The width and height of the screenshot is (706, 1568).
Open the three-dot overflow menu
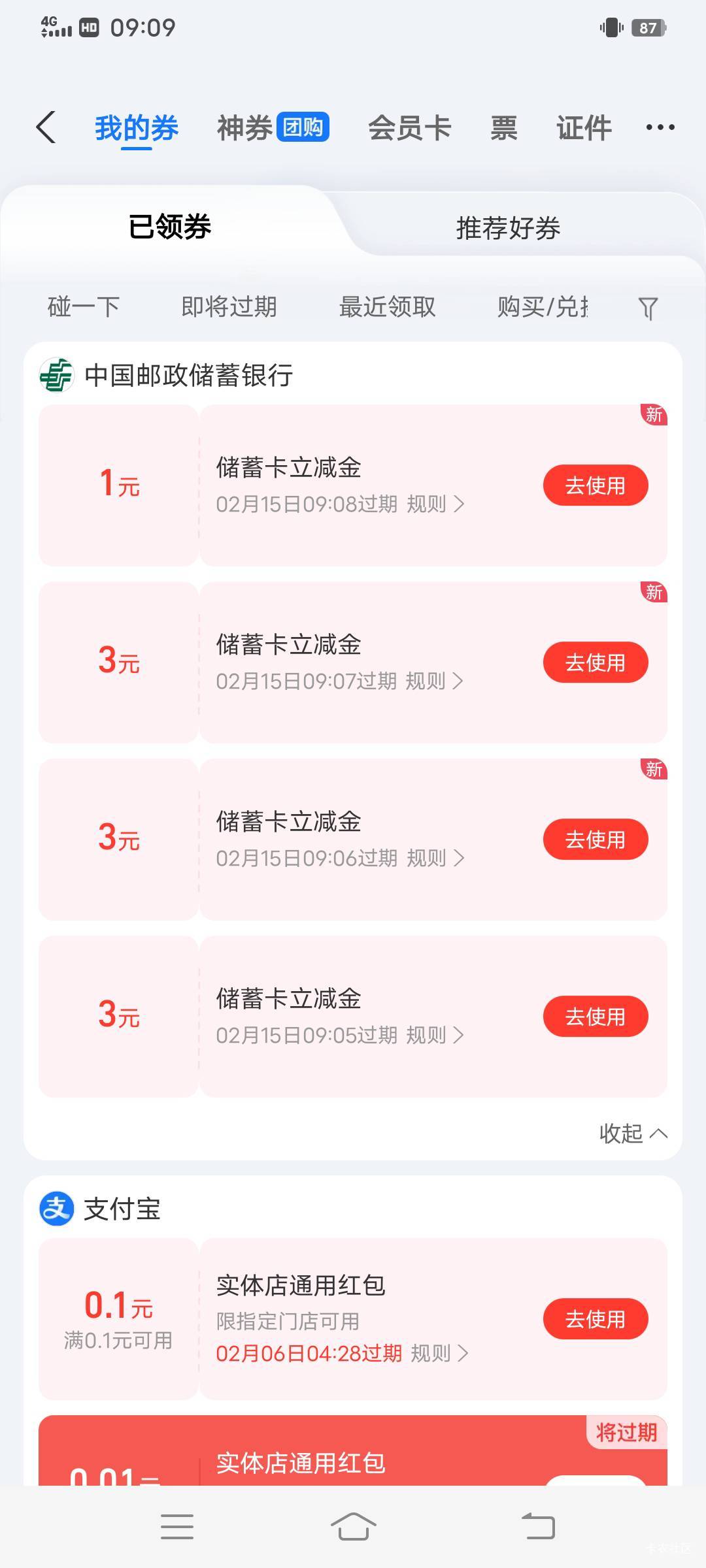click(660, 127)
